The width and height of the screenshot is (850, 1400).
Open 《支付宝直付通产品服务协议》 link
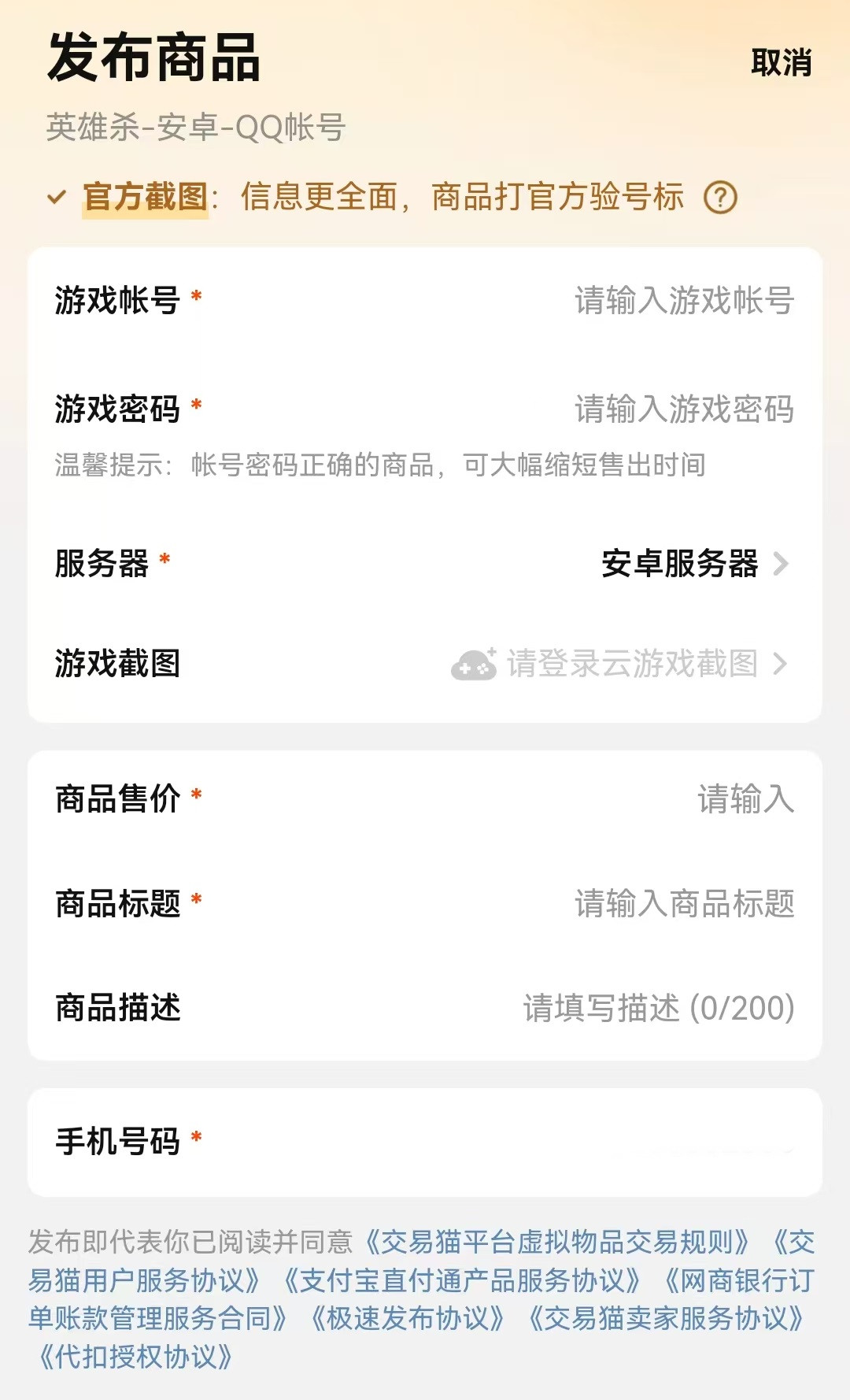(463, 1280)
